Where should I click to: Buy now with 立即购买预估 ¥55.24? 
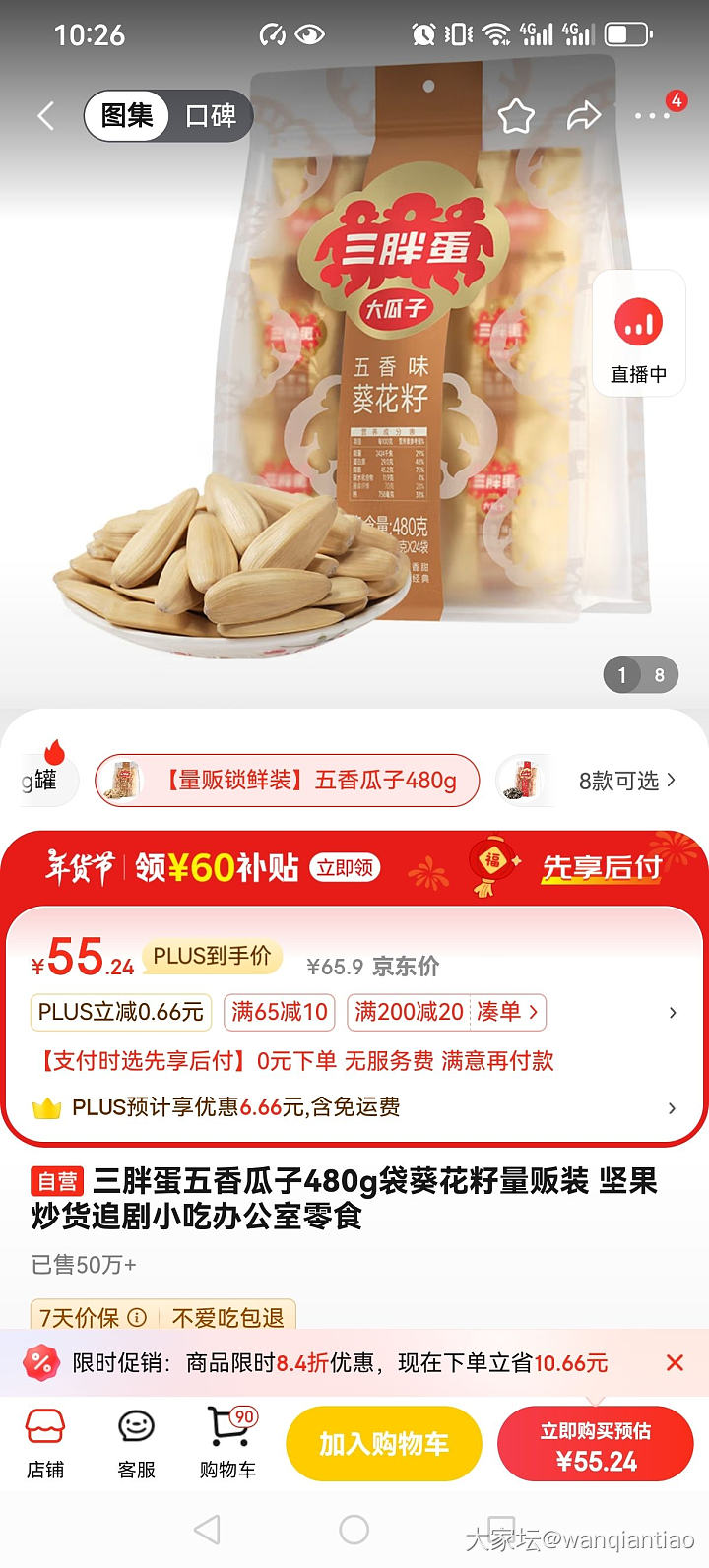point(596,1445)
